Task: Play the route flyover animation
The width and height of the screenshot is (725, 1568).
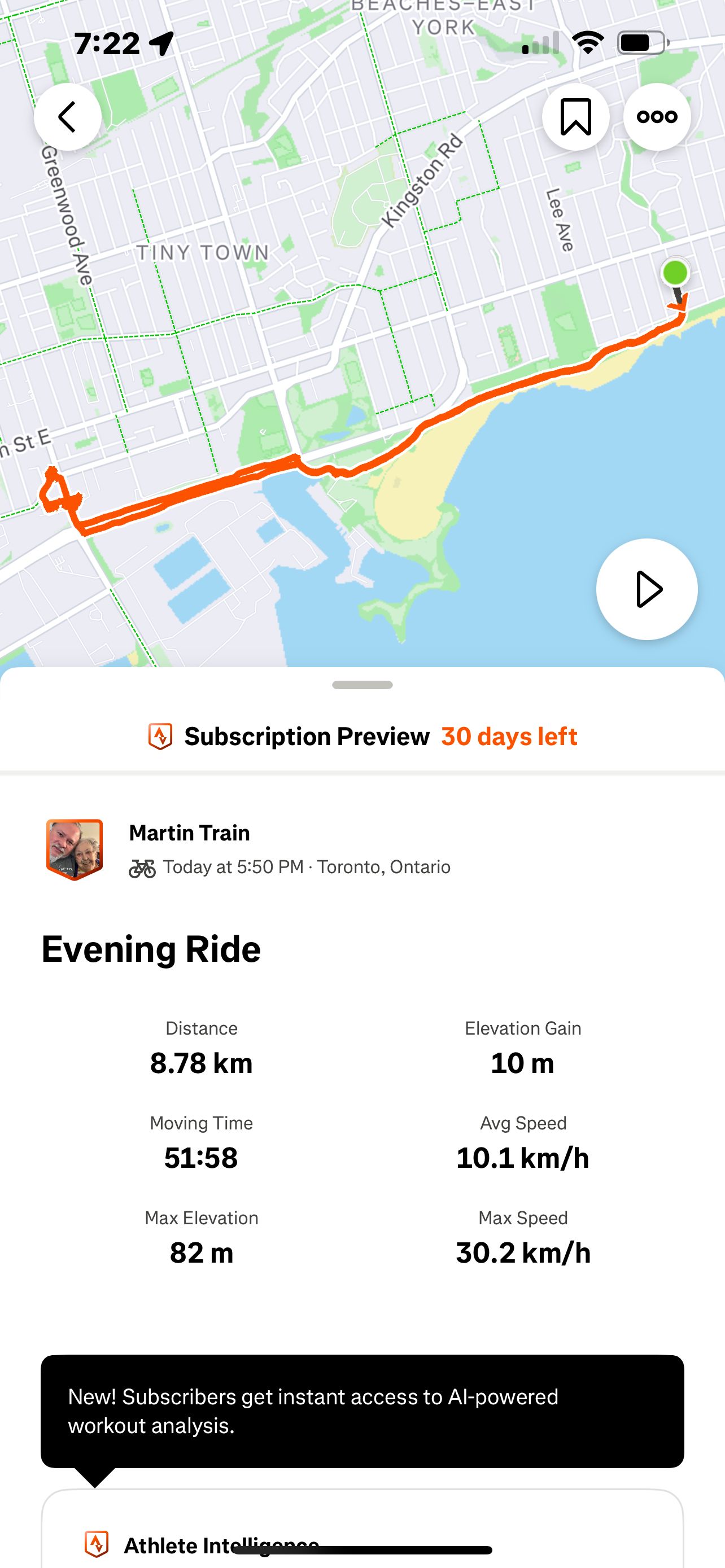Action: tap(647, 589)
